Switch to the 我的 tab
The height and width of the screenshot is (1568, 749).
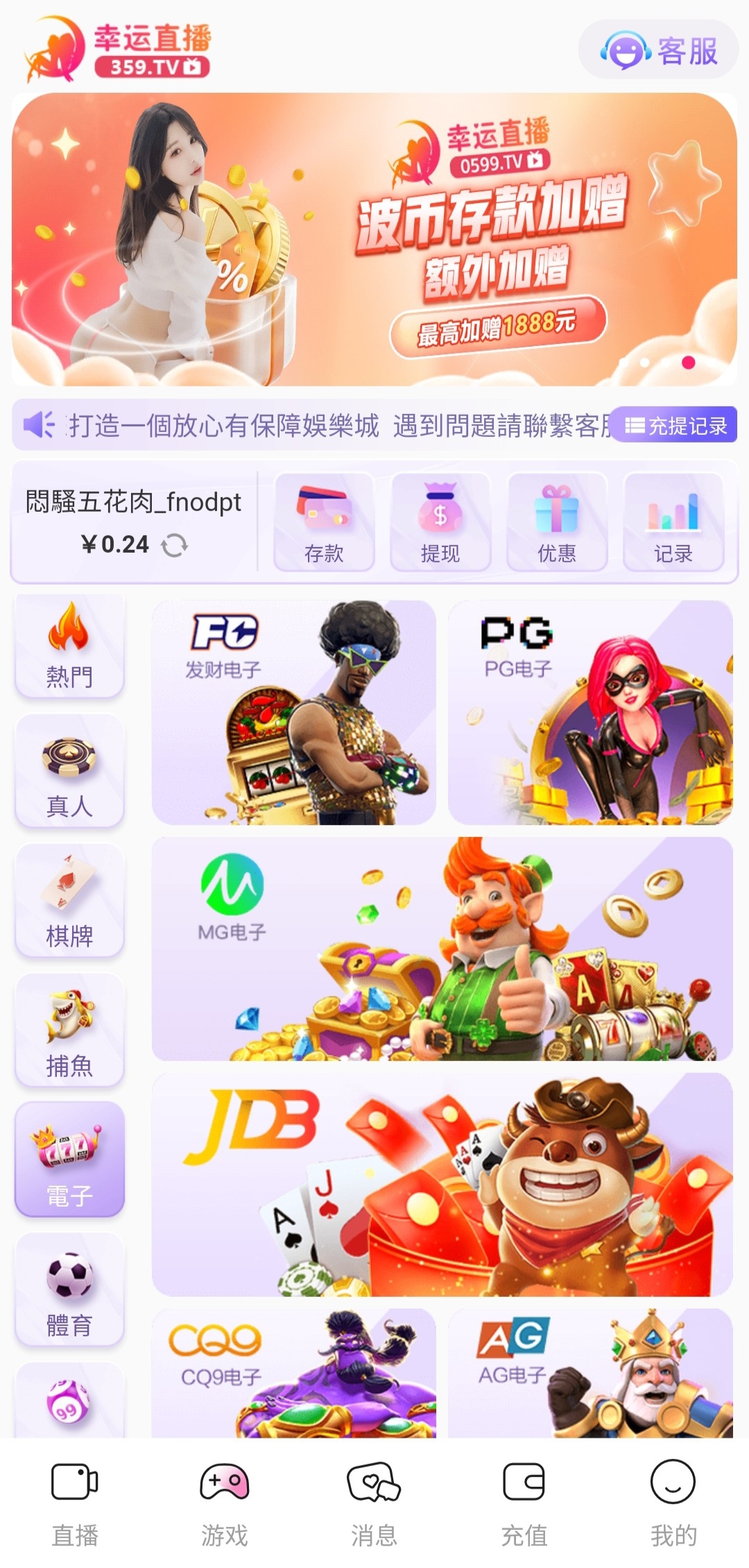pos(673,1504)
